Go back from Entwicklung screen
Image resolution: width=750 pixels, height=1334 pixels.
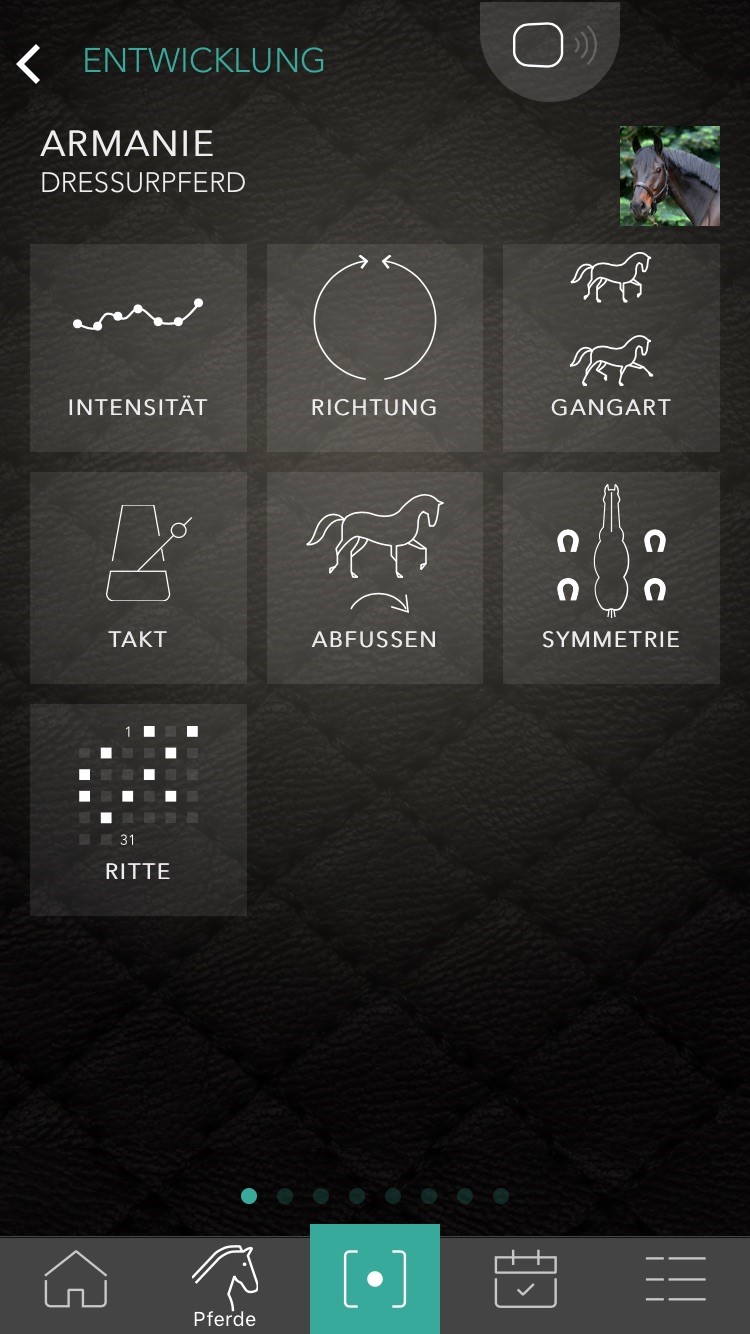pyautogui.click(x=29, y=64)
